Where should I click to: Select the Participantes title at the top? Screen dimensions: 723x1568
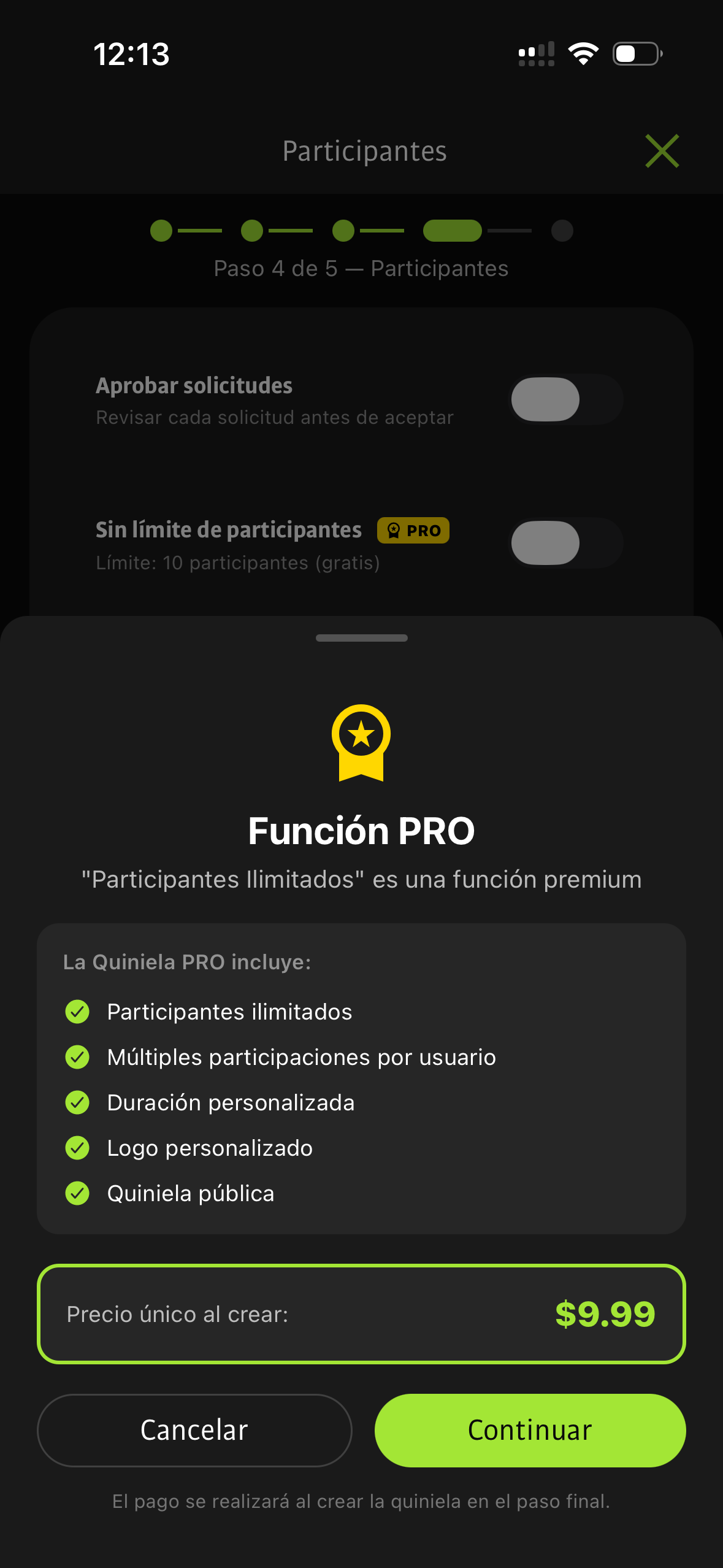click(x=364, y=151)
